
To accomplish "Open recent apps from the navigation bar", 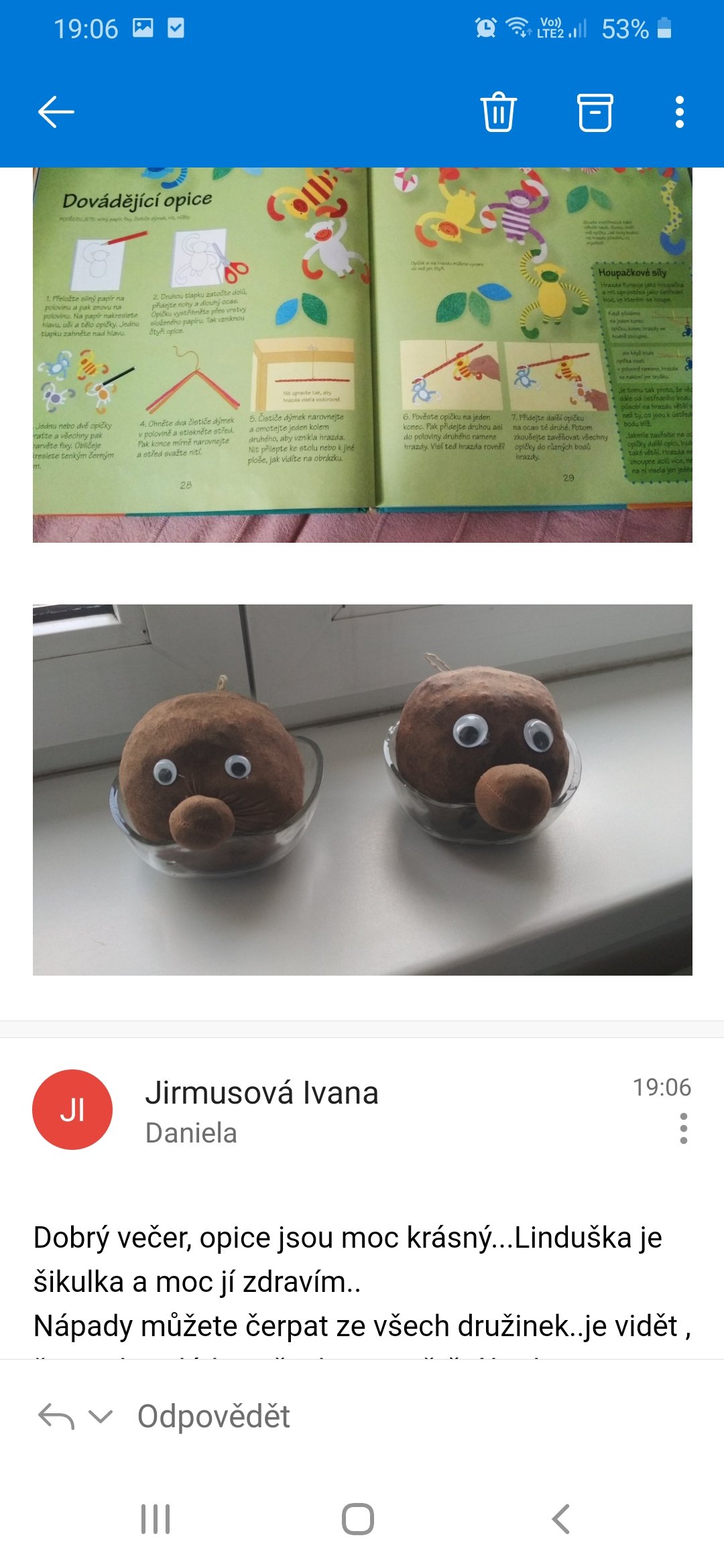I will tap(156, 1519).
